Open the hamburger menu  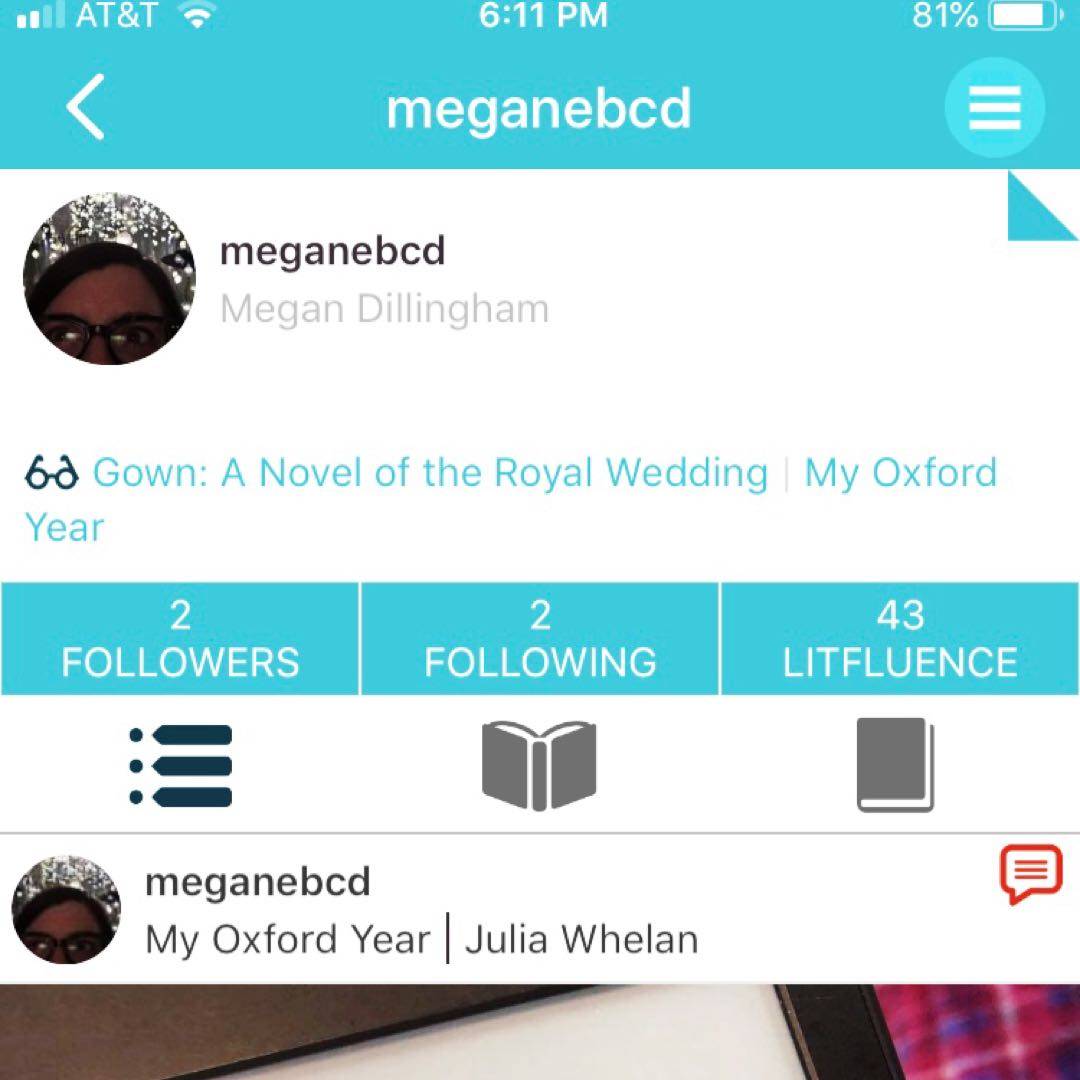pyautogui.click(x=994, y=107)
